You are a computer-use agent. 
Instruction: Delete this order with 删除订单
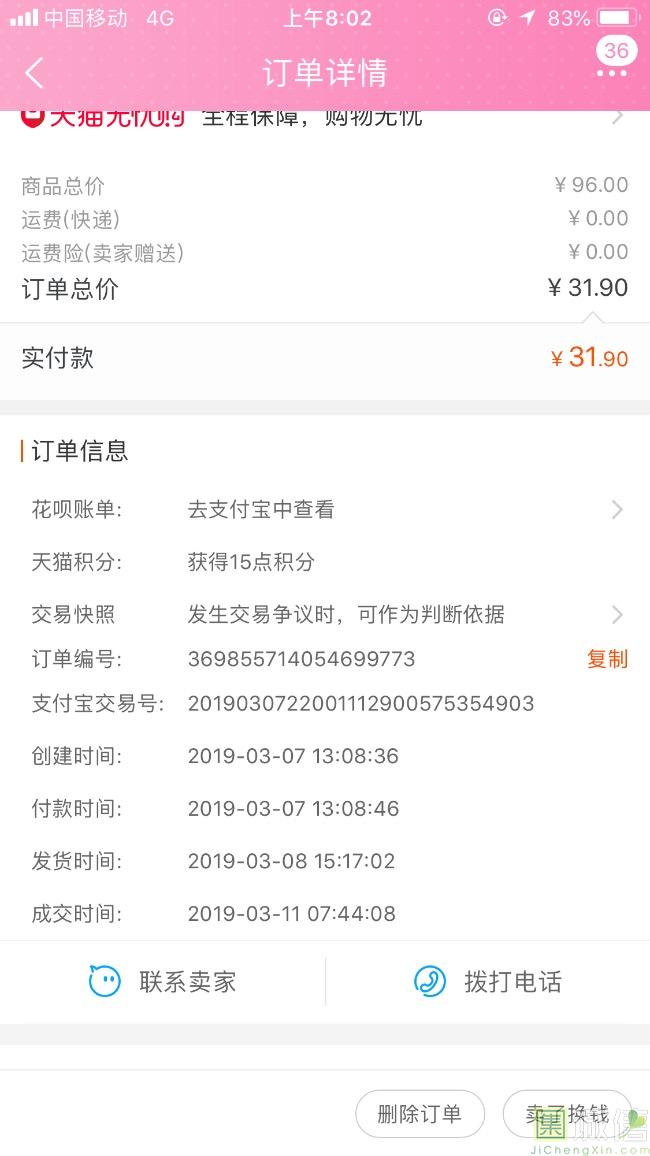point(420,1114)
